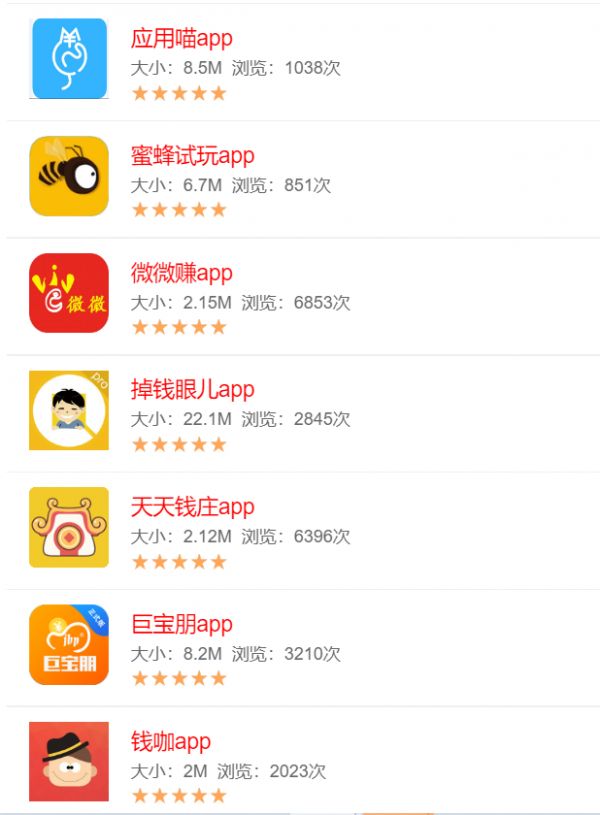The height and width of the screenshot is (815, 600).
Task: View the 掉钱眼儿app details
Action: click(192, 390)
